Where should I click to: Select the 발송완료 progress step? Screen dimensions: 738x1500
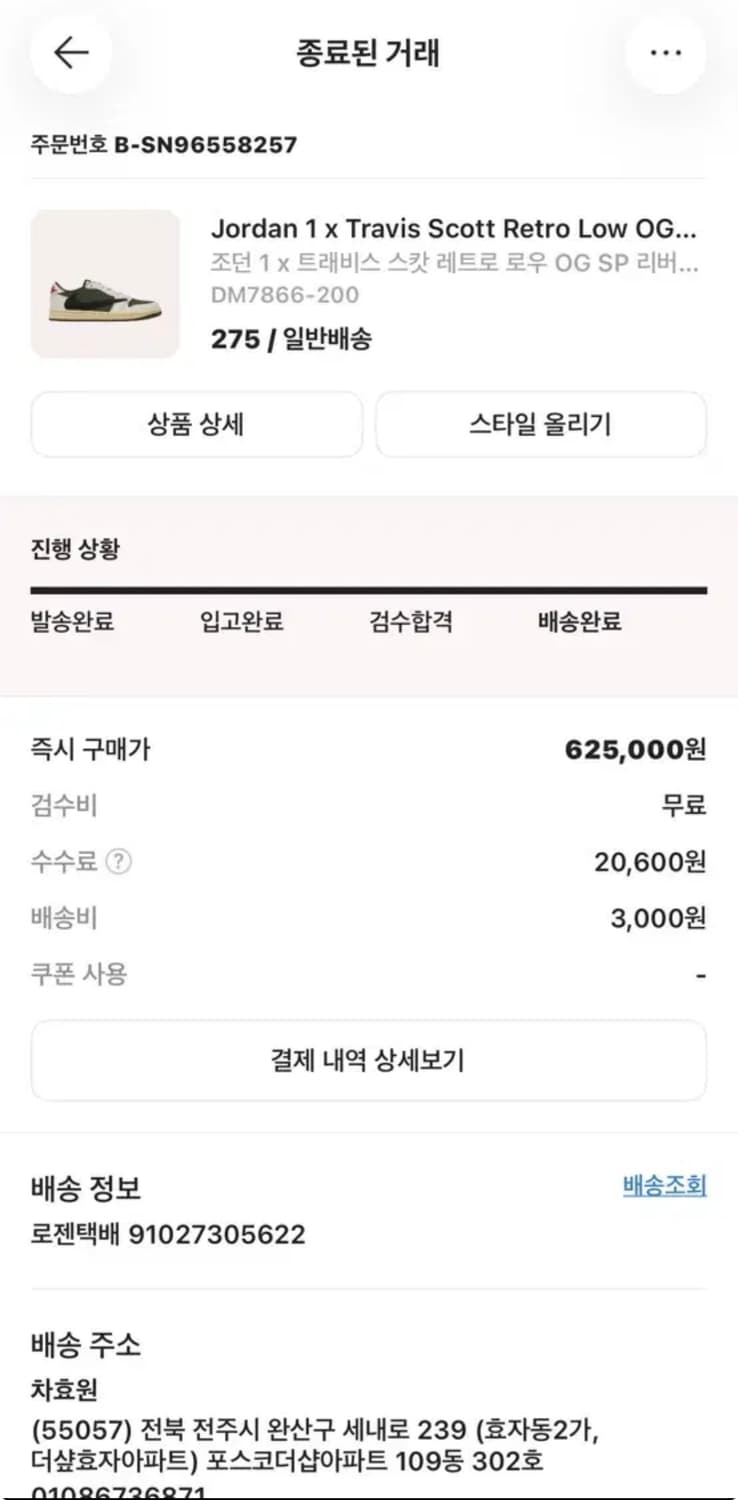(70, 621)
